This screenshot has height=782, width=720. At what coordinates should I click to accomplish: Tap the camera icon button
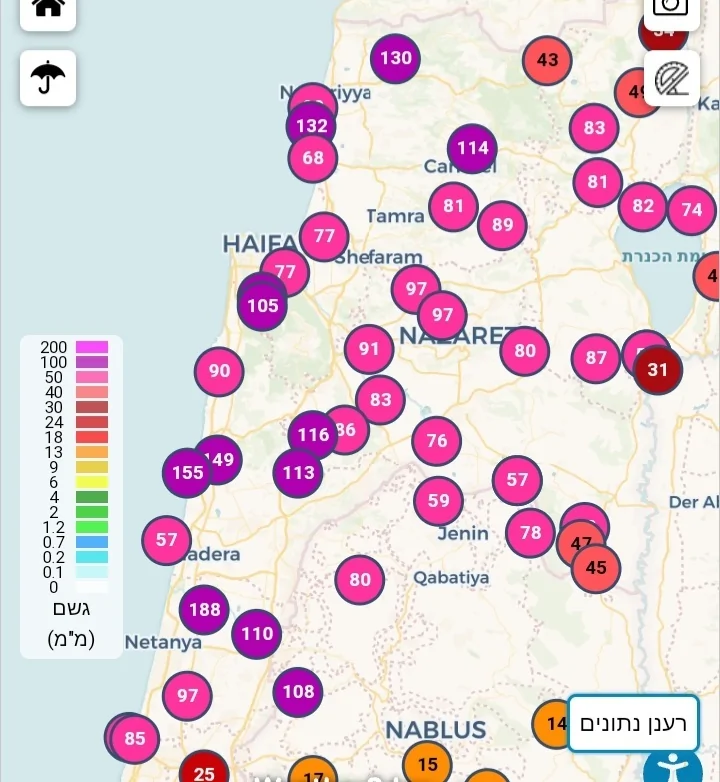(671, 8)
